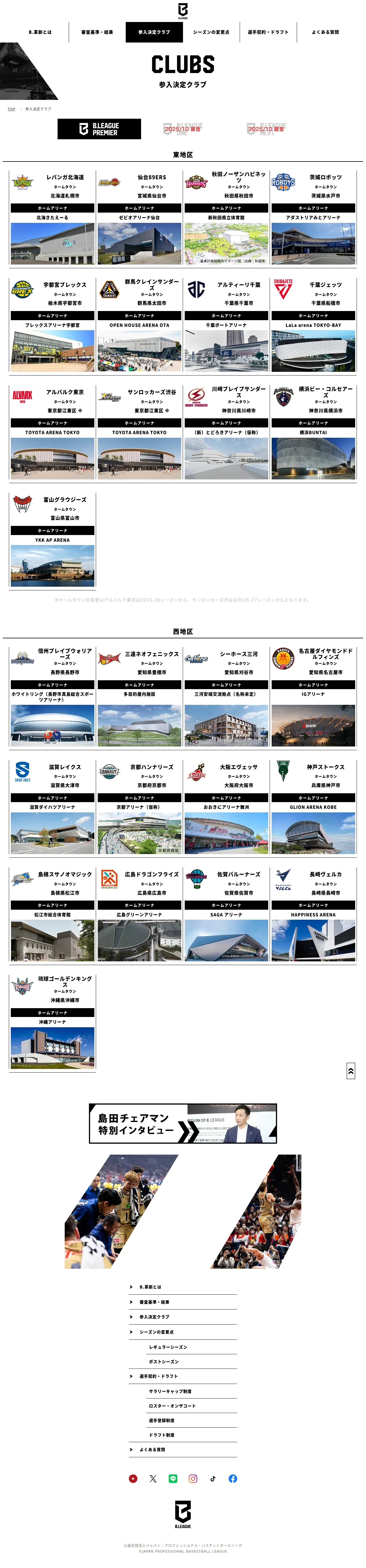Open the 千葉ジェッツ club card
Screen dimensions: 366x1568
click(x=313, y=325)
